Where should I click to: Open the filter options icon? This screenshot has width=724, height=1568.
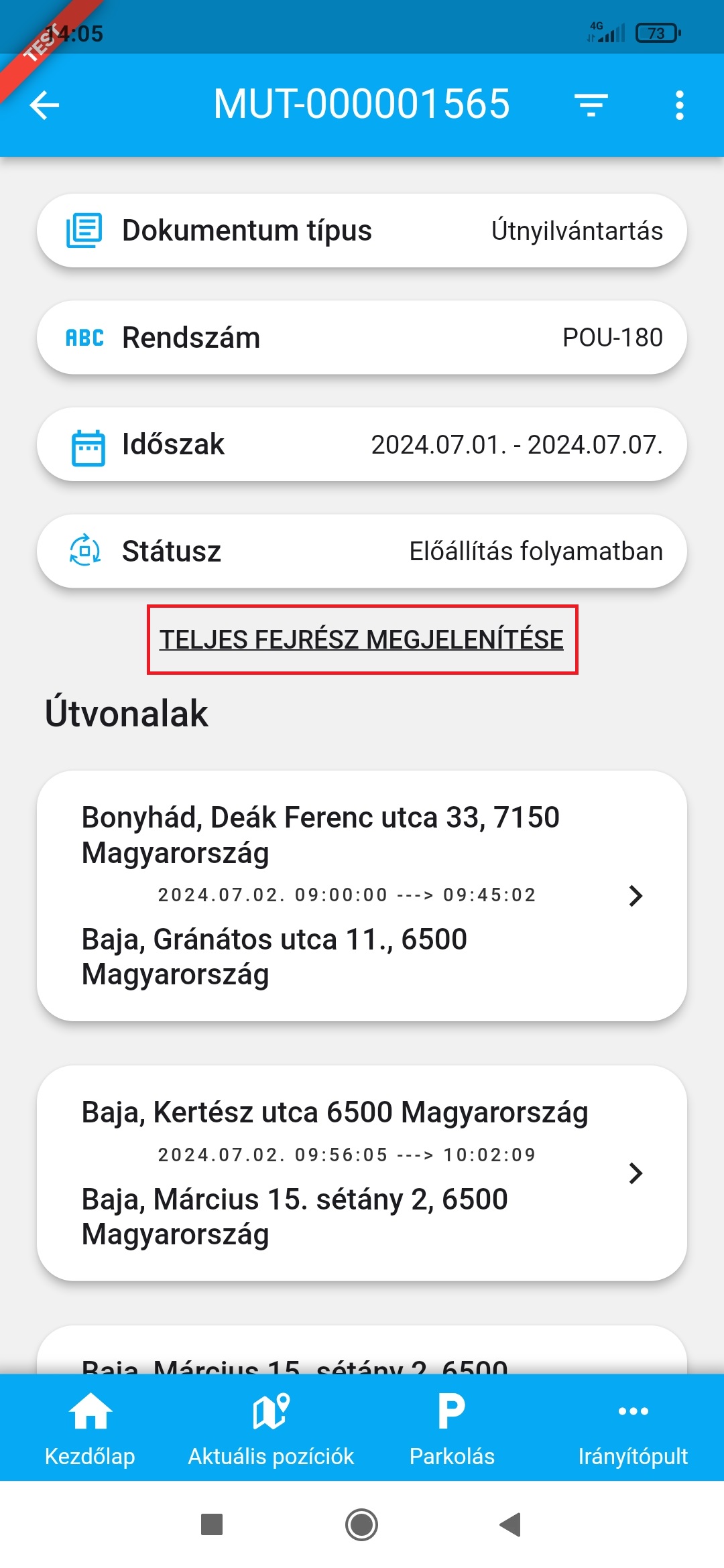tap(591, 105)
